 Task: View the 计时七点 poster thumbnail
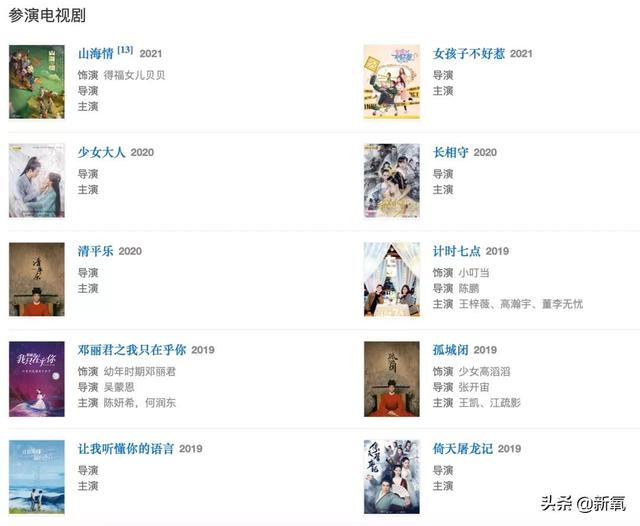391,279
